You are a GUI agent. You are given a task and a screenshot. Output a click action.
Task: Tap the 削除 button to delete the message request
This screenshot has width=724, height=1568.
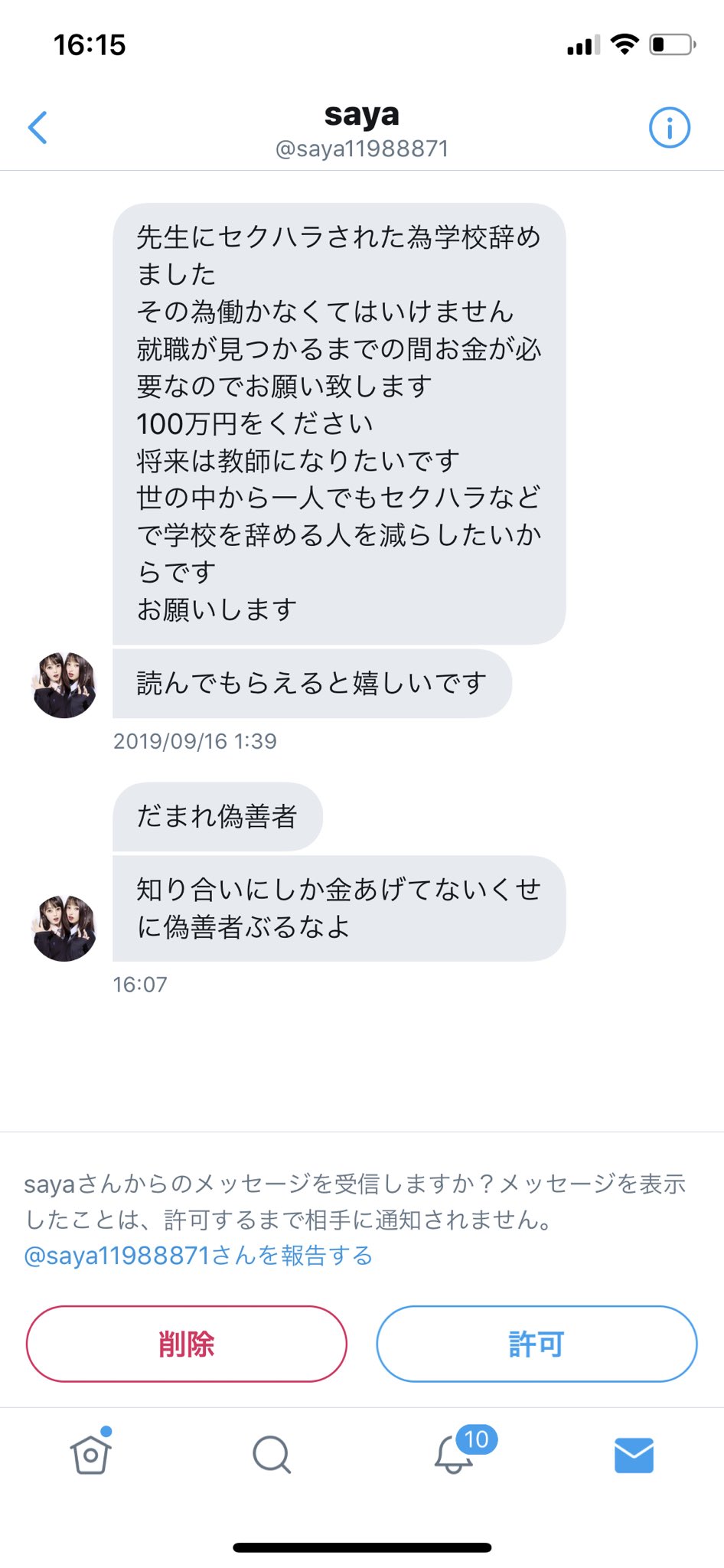coord(186,1344)
